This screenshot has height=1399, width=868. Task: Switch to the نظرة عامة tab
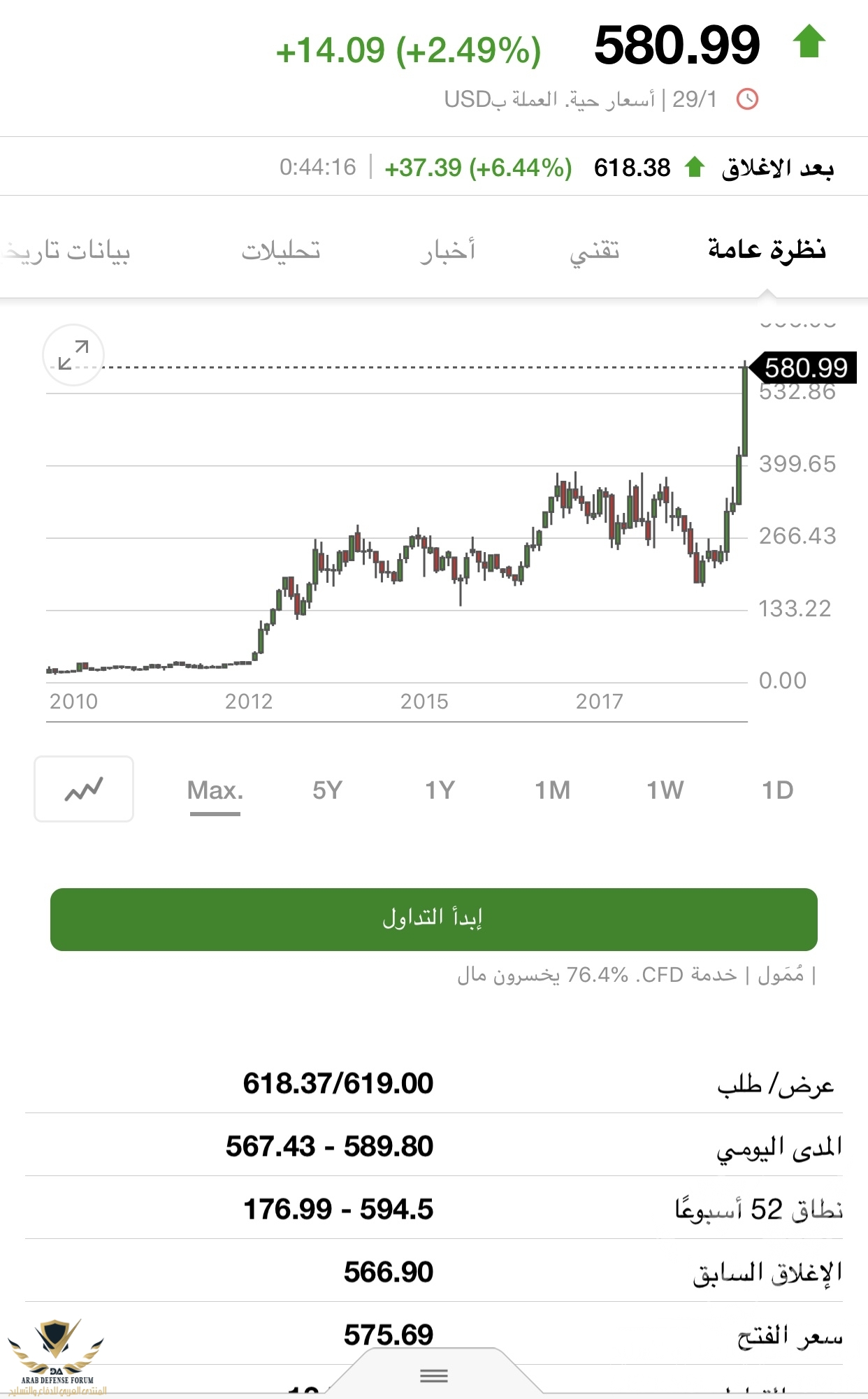pos(767,249)
